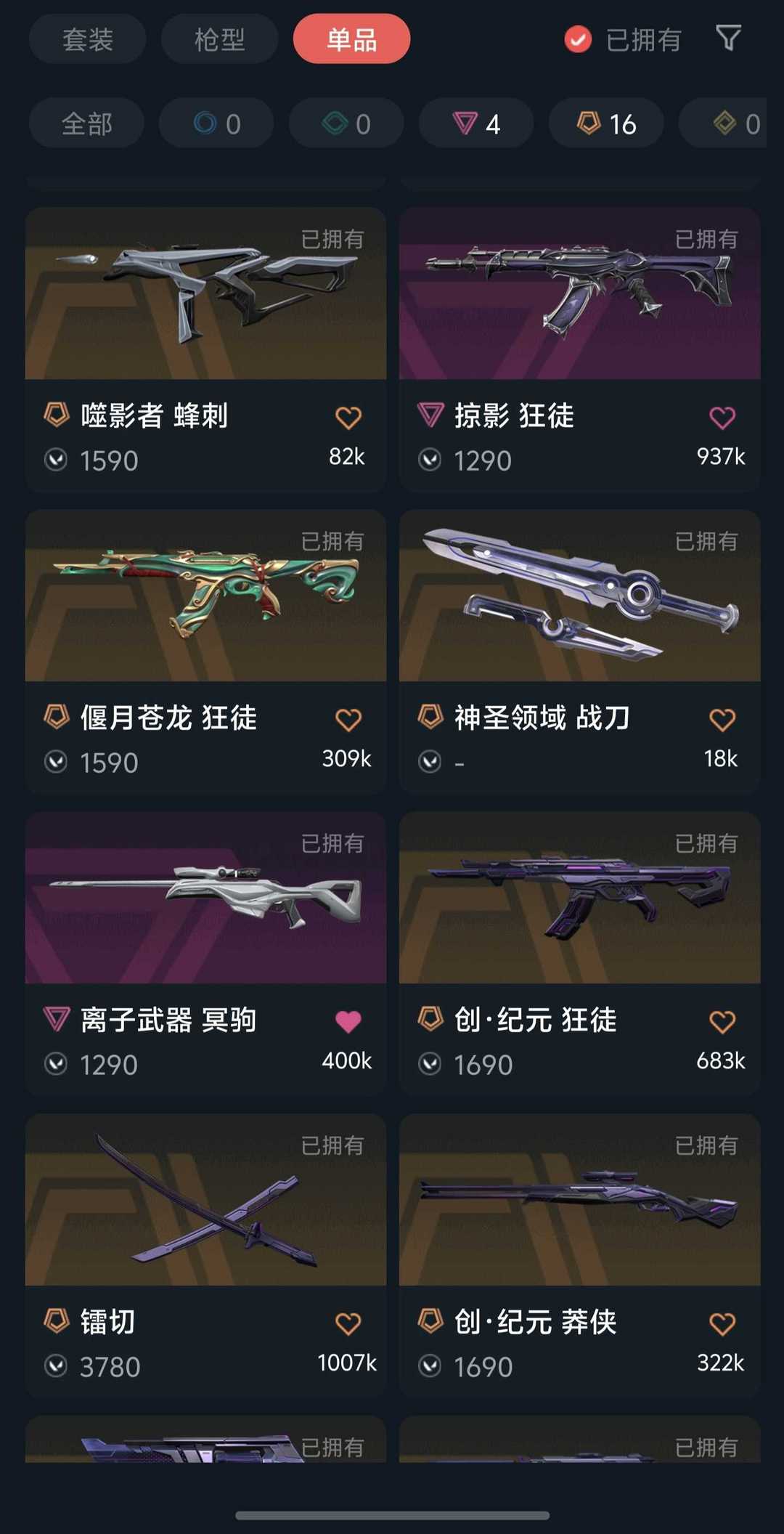Heart the 噬影者 蜂刺 skin
Viewport: 784px width, 1534px height.
click(348, 418)
